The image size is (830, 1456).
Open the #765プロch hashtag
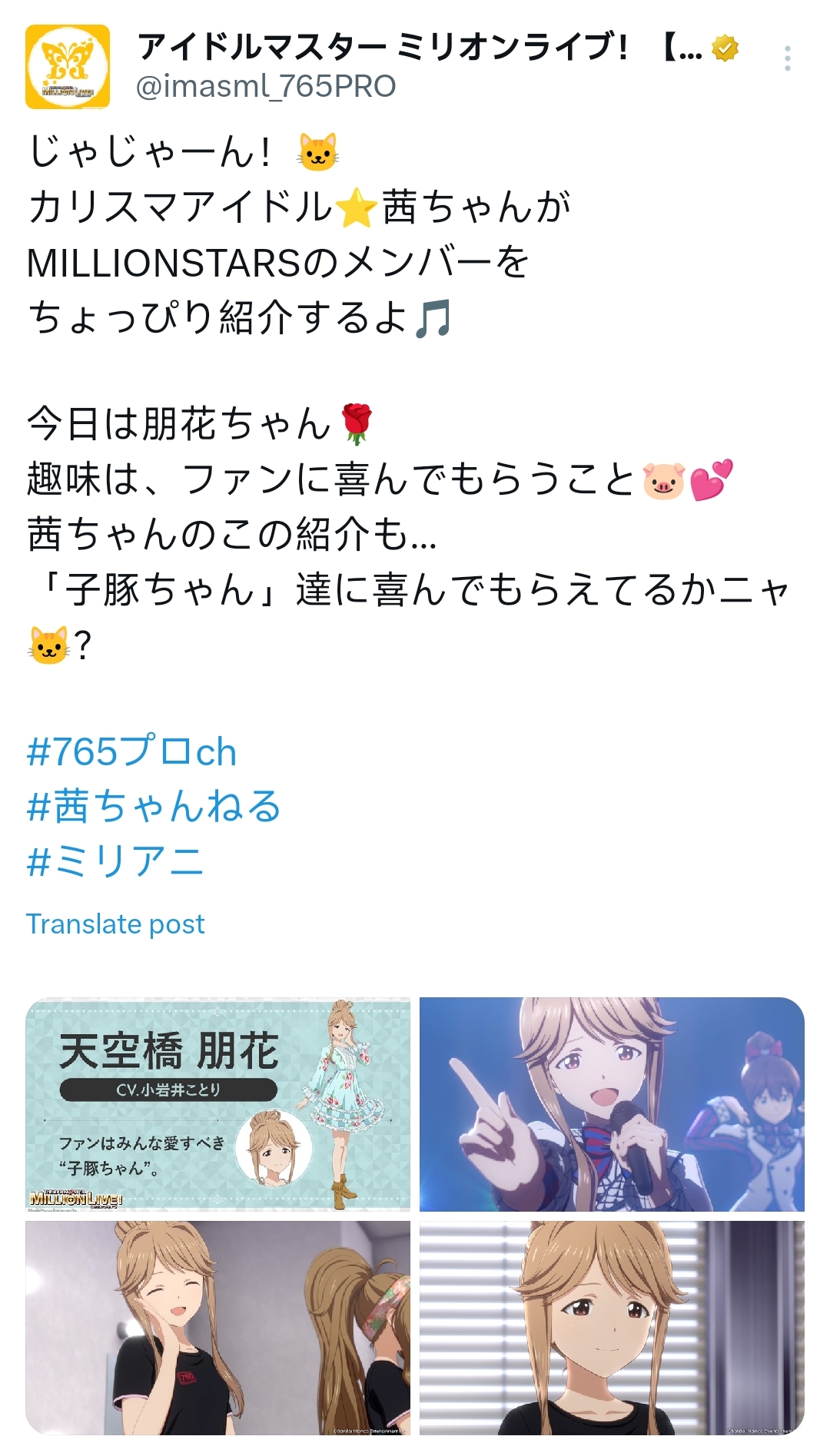pyautogui.click(x=131, y=751)
